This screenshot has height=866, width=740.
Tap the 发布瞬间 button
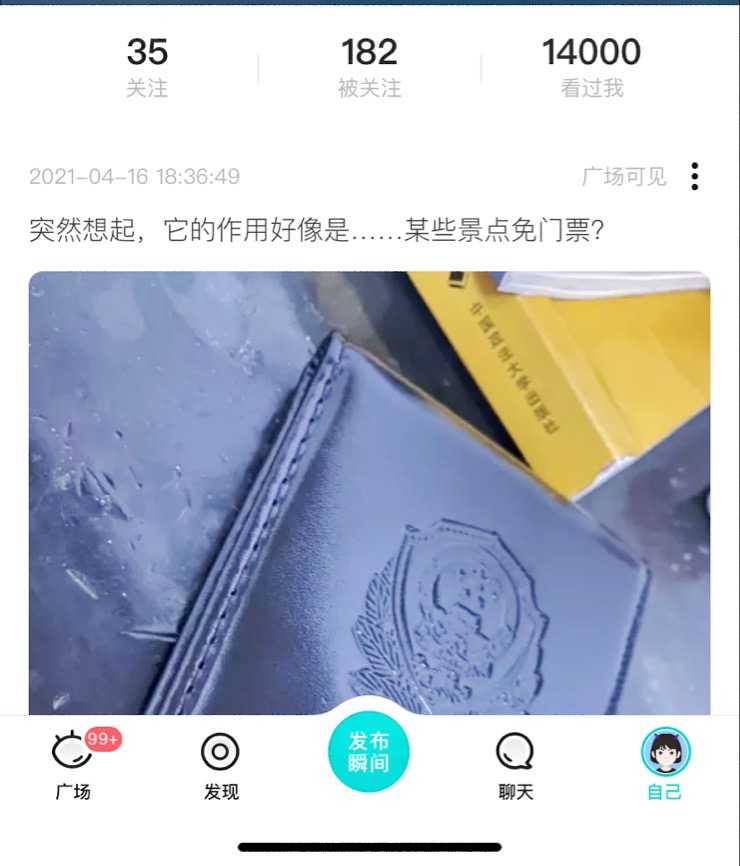coord(369,752)
